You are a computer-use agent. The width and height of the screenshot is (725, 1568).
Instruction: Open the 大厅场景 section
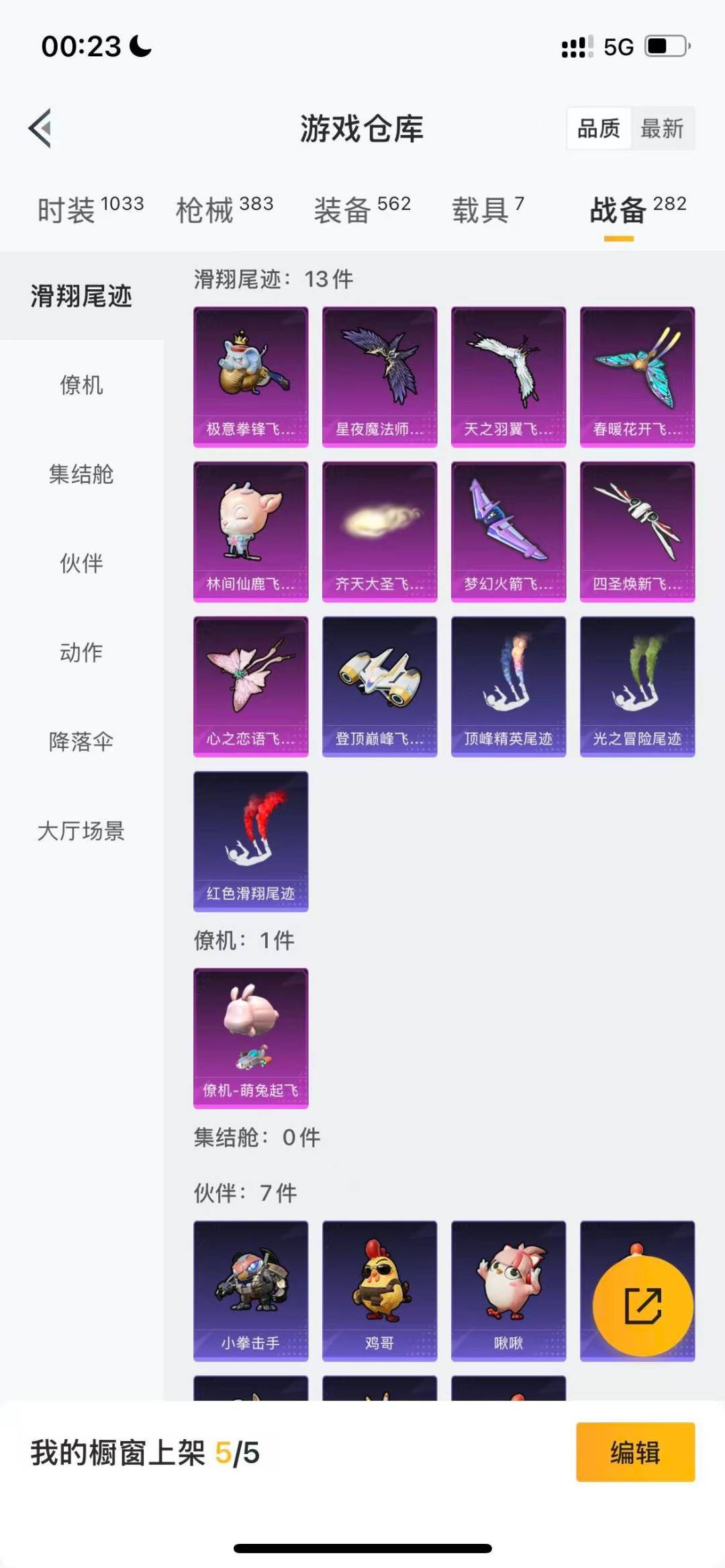(80, 832)
